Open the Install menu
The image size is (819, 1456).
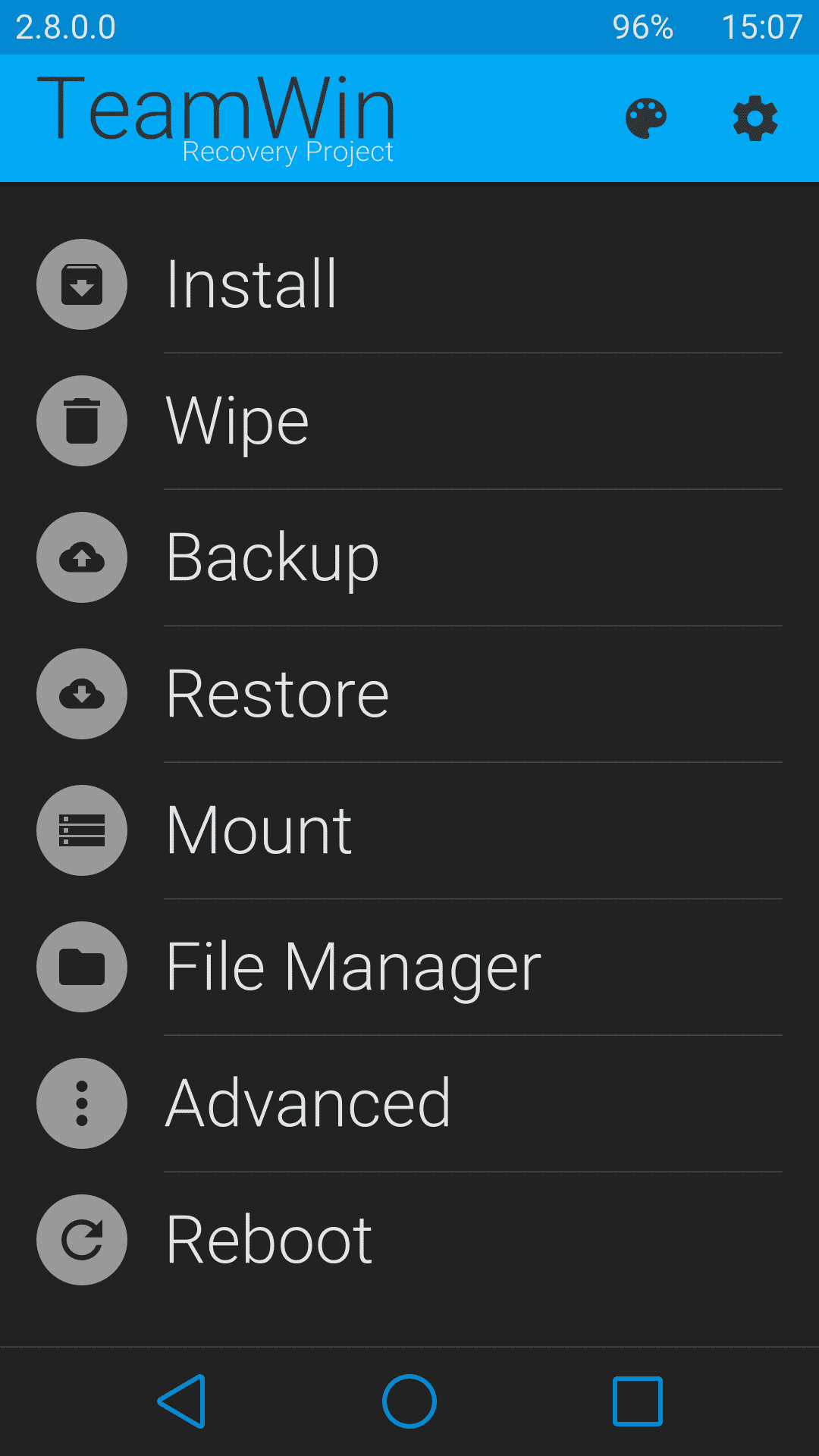pyautogui.click(x=409, y=284)
